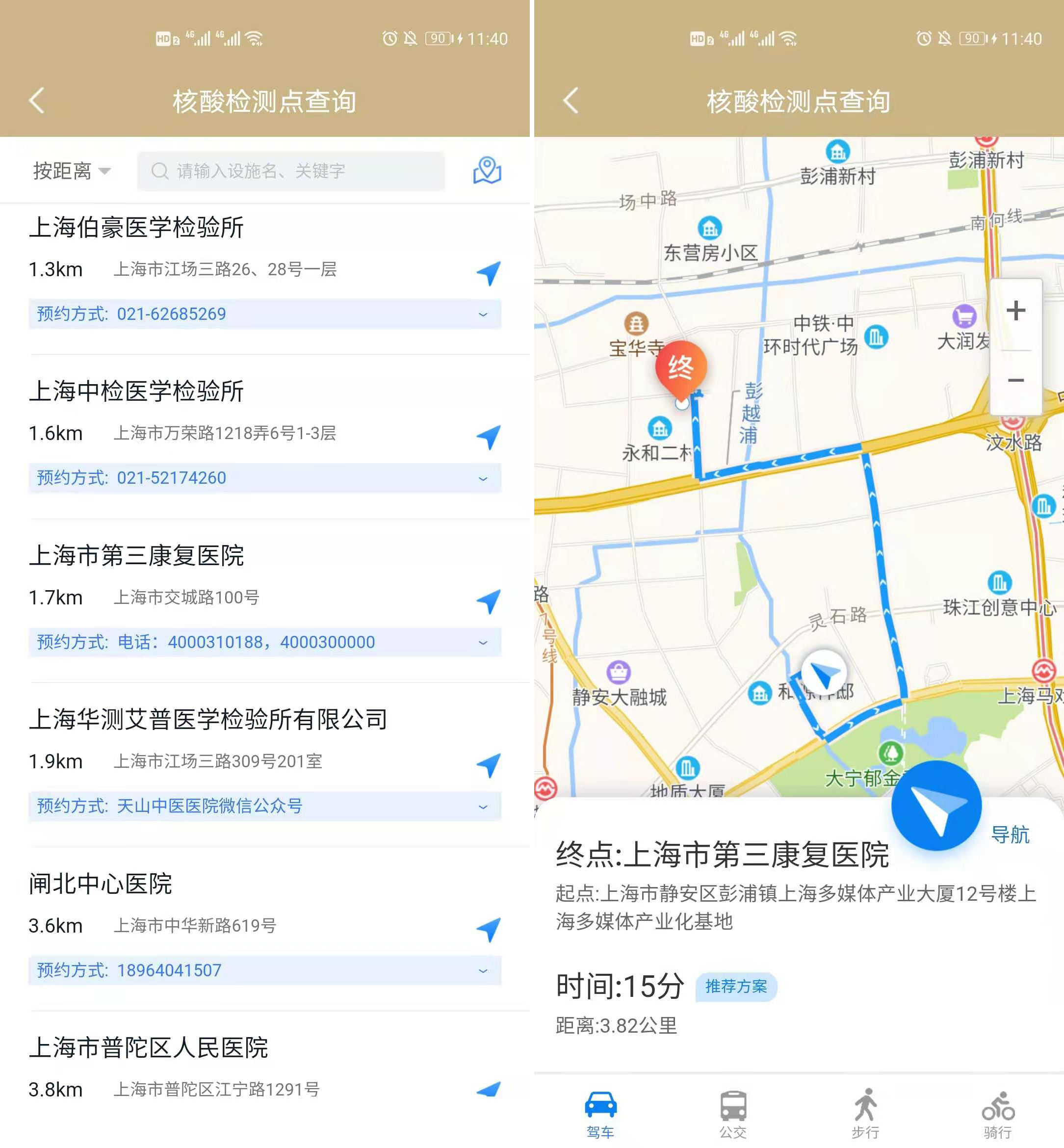Open the route to 上海伯豪医学检验所
The width and height of the screenshot is (1064, 1148).
click(x=488, y=273)
